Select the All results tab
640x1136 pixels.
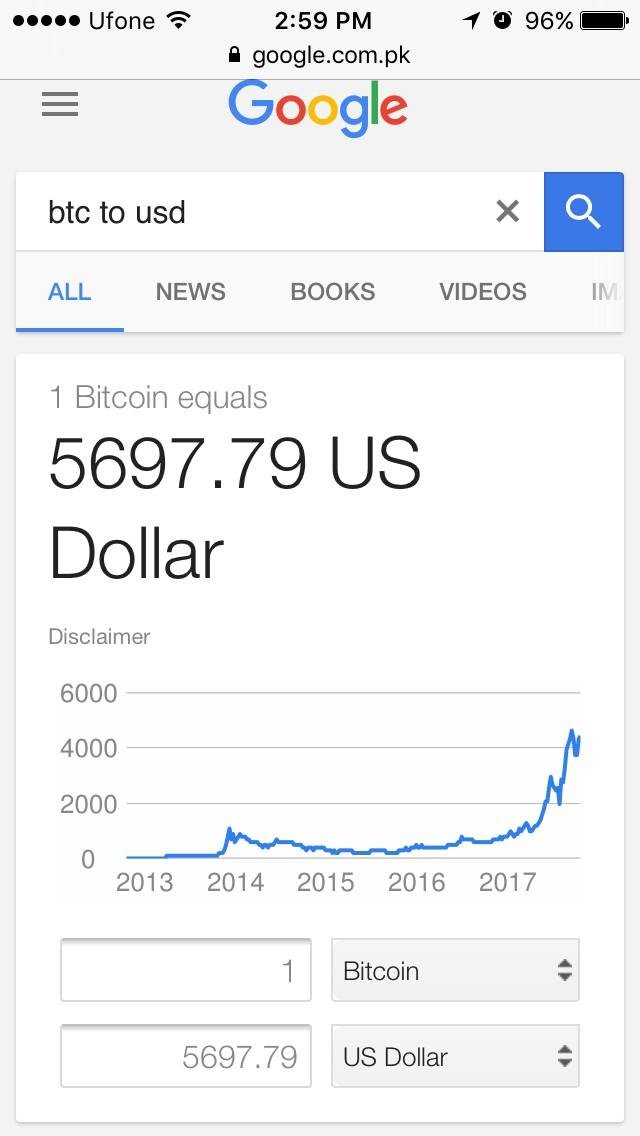tap(70, 291)
